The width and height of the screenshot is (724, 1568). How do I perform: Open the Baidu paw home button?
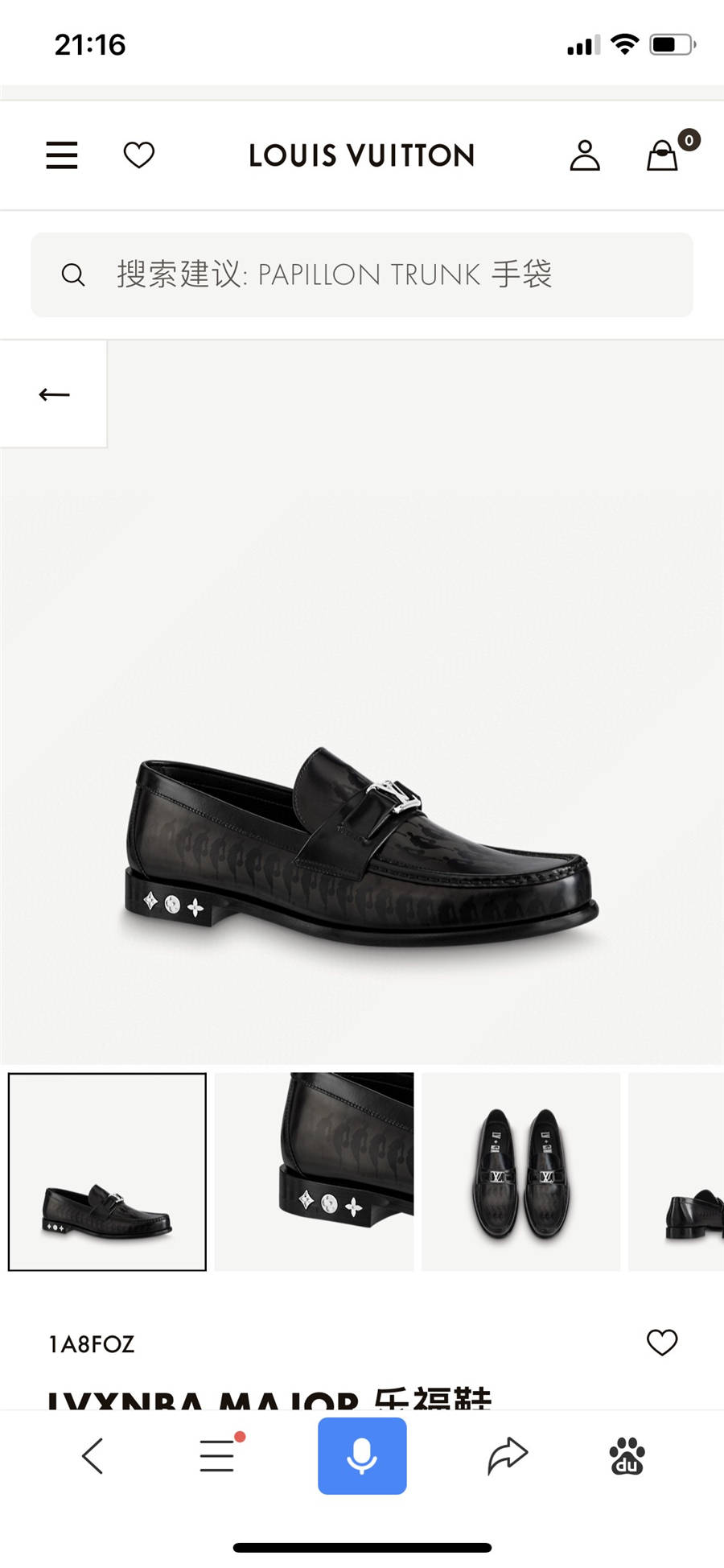click(x=627, y=1455)
